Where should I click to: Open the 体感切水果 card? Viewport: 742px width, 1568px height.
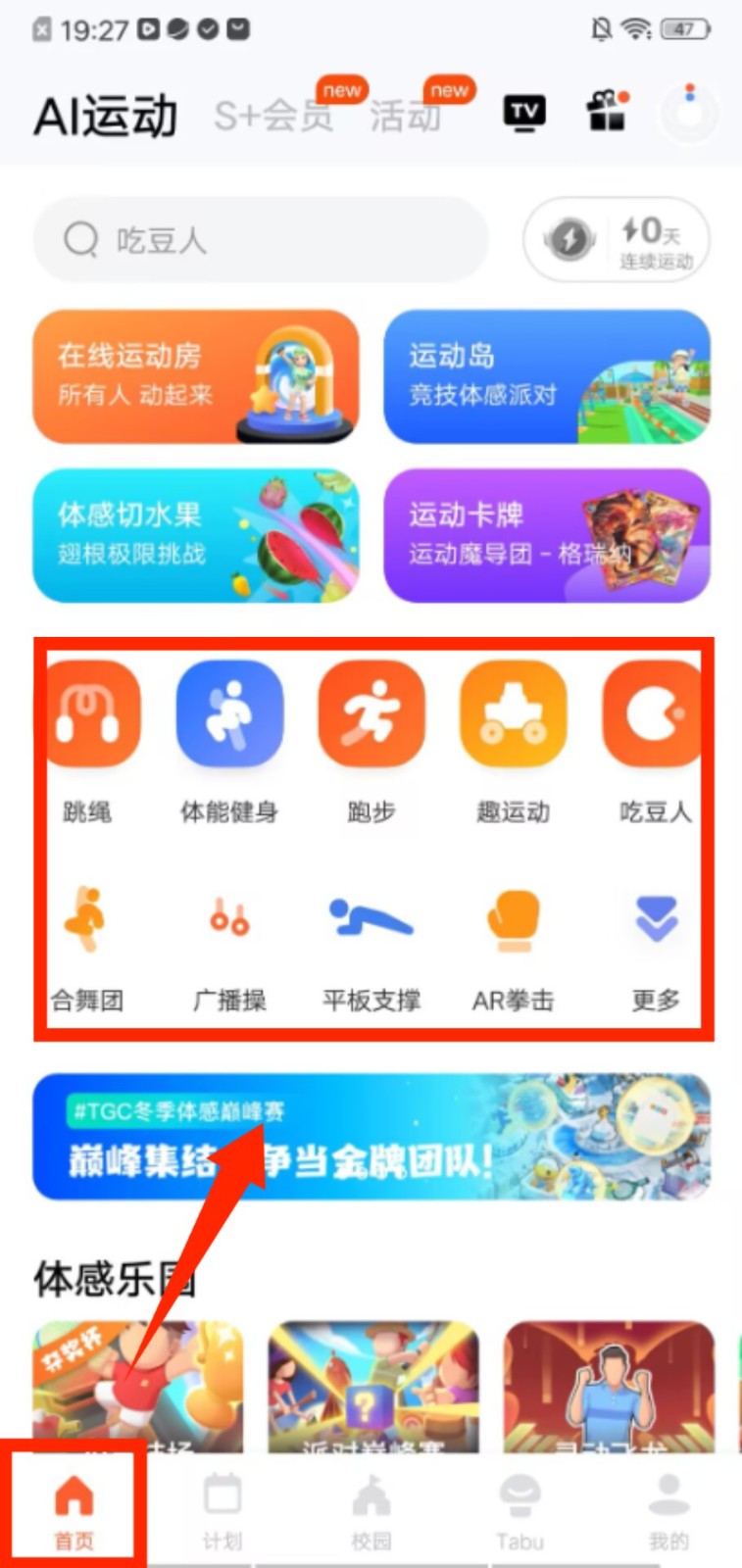pos(196,535)
